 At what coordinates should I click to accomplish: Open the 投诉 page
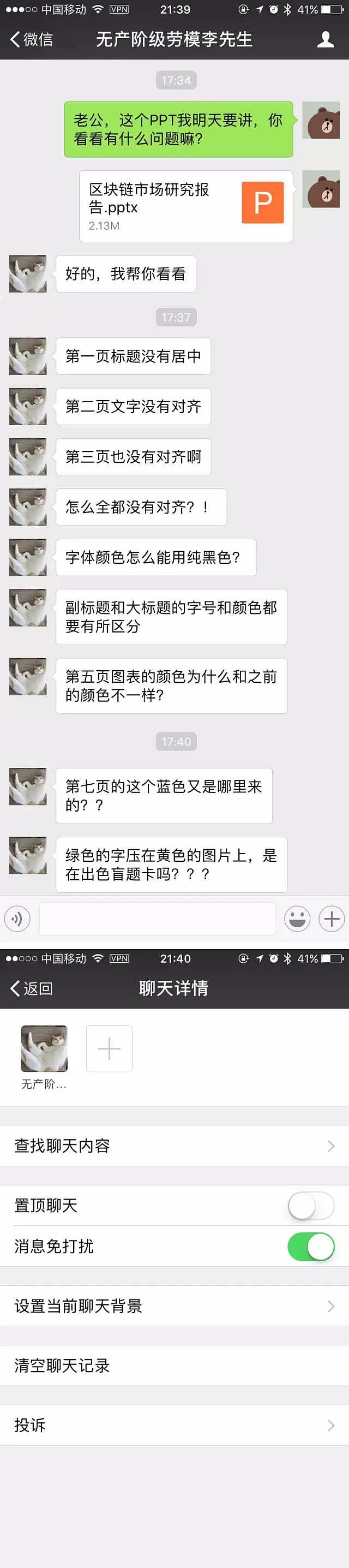[x=174, y=1425]
